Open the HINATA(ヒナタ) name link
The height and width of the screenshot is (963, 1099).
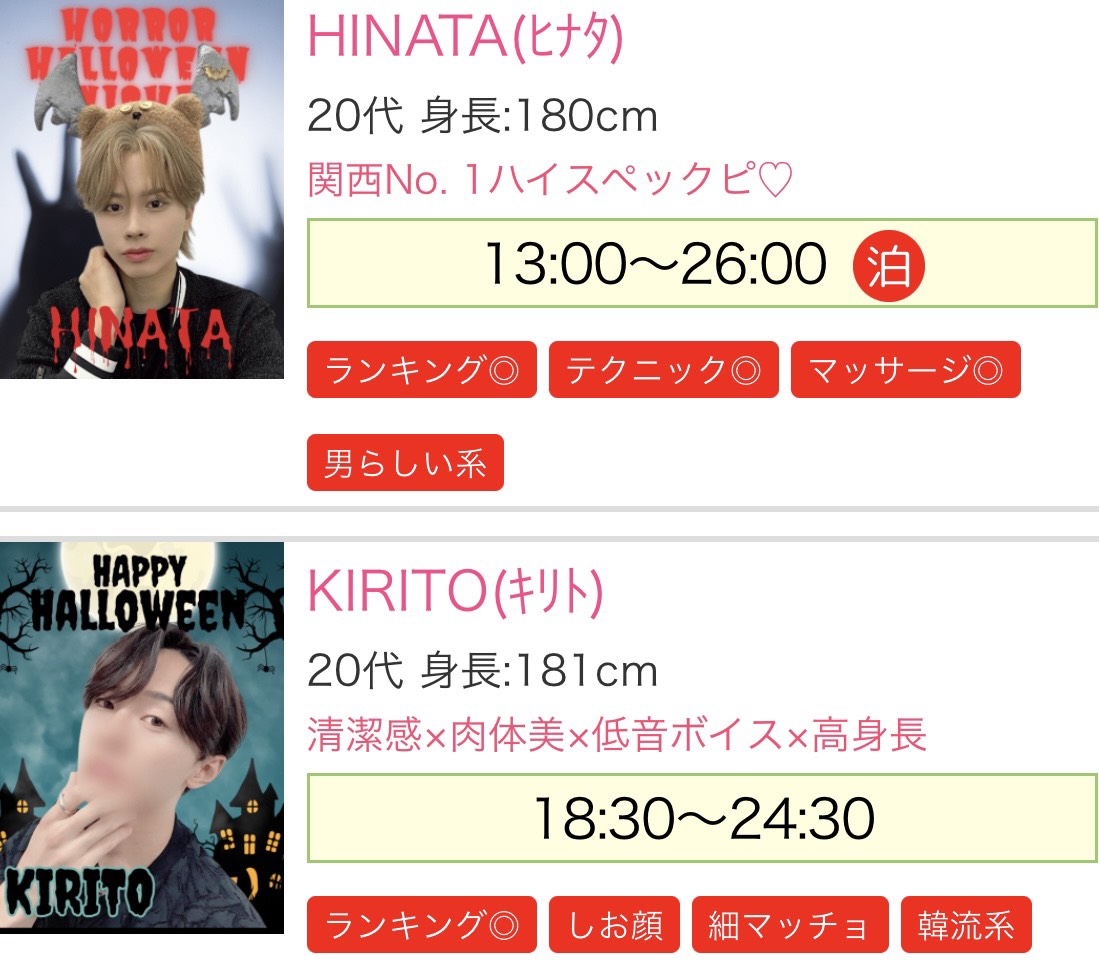465,38
